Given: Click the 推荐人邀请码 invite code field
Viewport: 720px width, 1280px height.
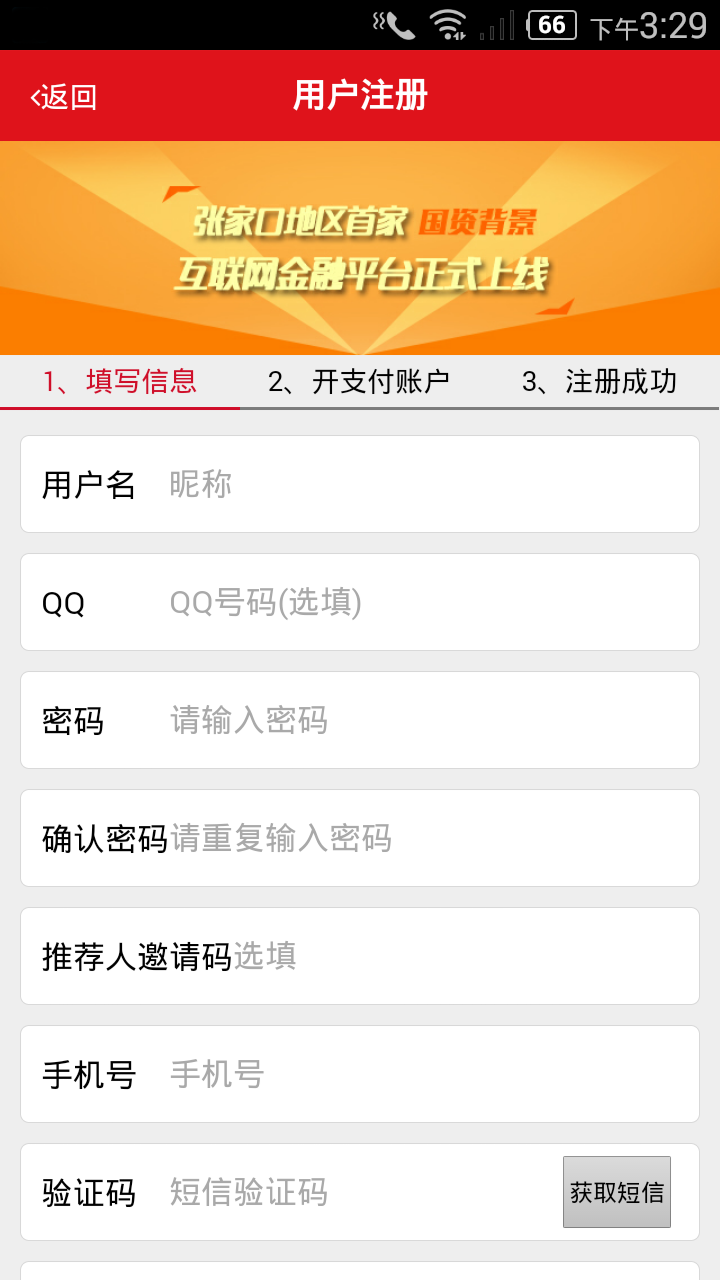Looking at the screenshot, I should 360,956.
